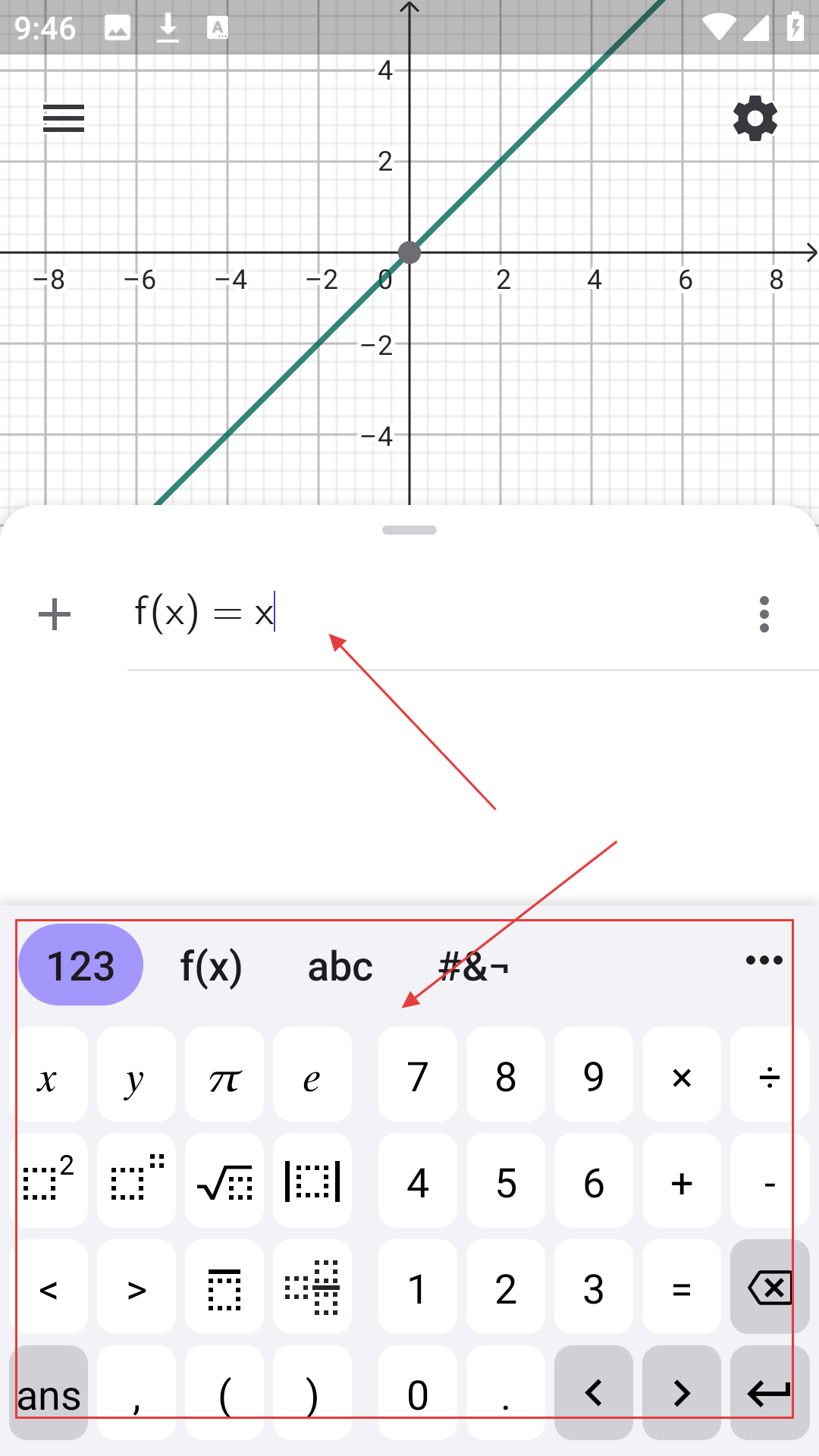Screen dimensions: 819x1456
Task: Hit the enter key
Action: click(770, 1394)
